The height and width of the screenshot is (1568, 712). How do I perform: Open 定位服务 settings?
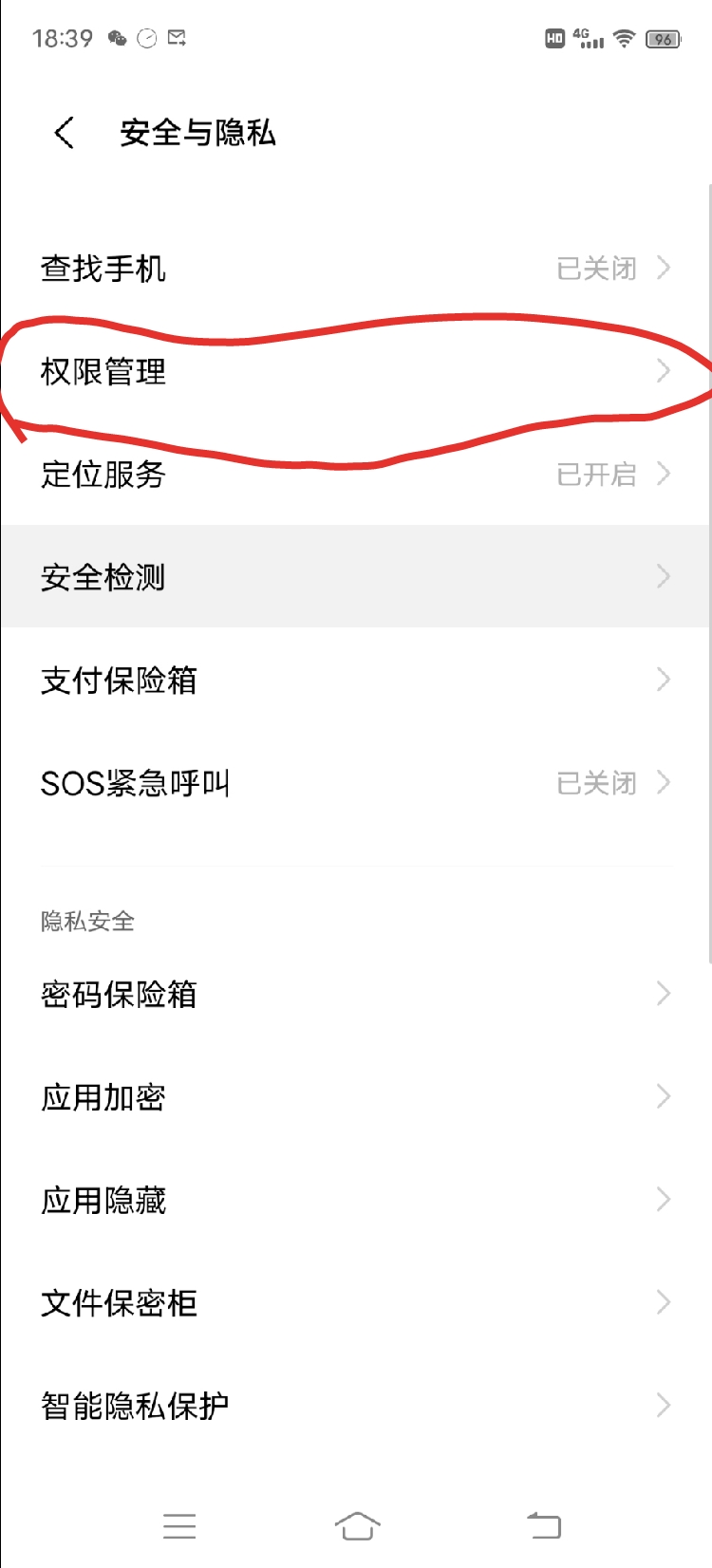(x=356, y=474)
